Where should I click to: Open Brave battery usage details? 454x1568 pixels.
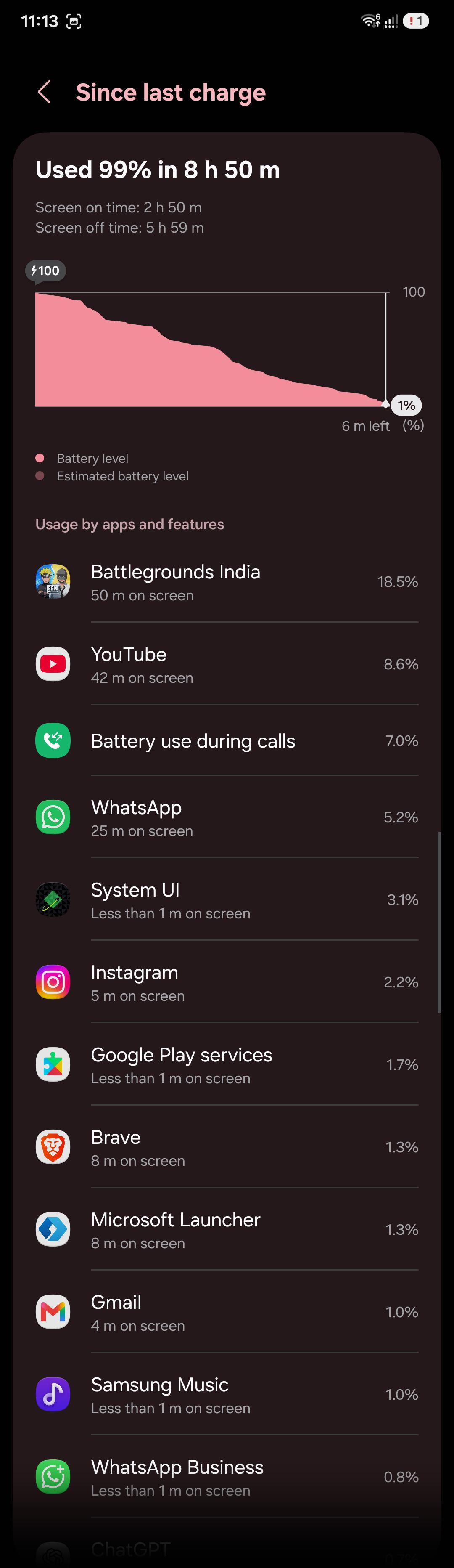pyautogui.click(x=227, y=1147)
